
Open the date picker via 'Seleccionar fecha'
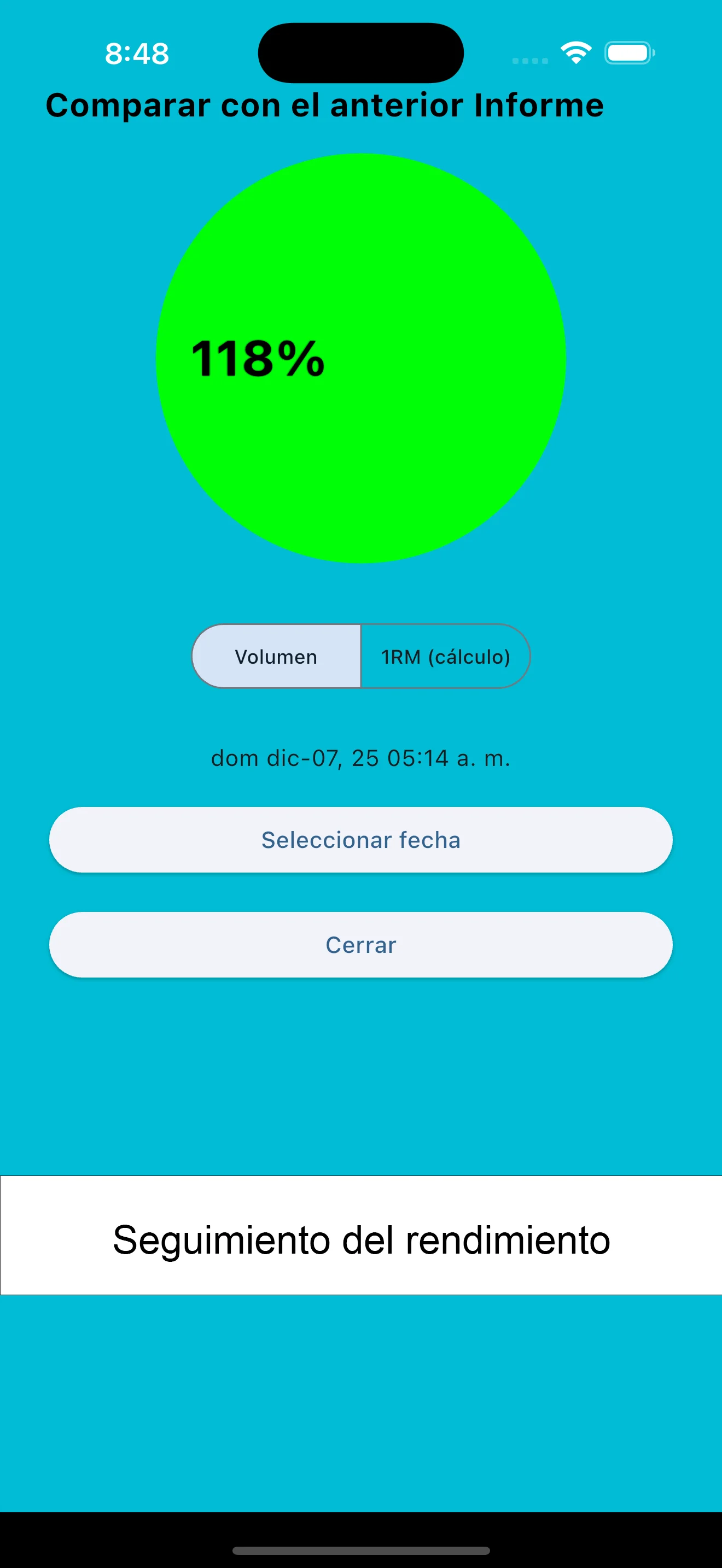coord(361,839)
